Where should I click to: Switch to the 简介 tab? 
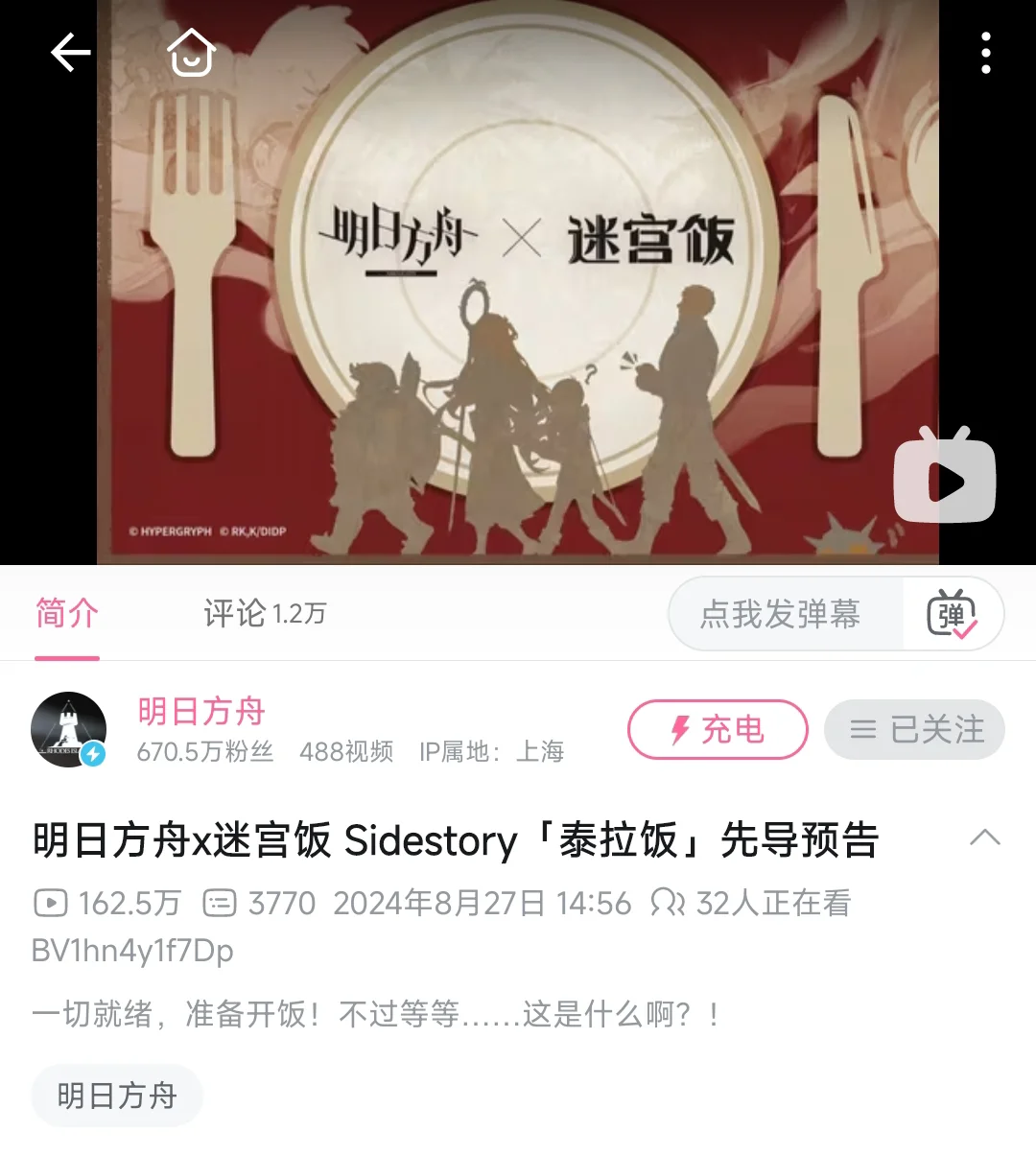tap(67, 613)
